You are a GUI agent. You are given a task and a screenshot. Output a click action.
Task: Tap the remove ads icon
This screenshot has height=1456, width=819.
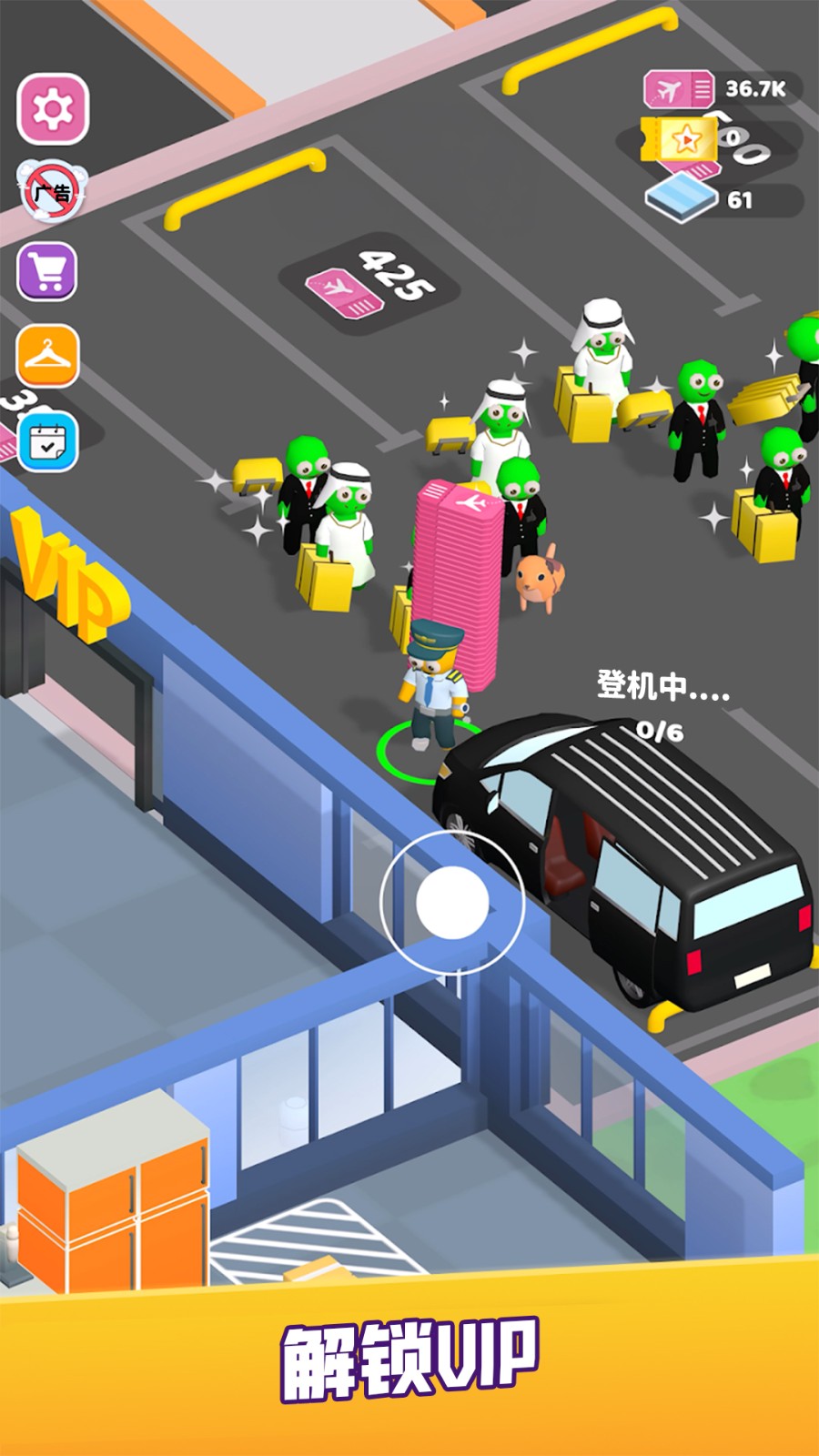coord(52,192)
